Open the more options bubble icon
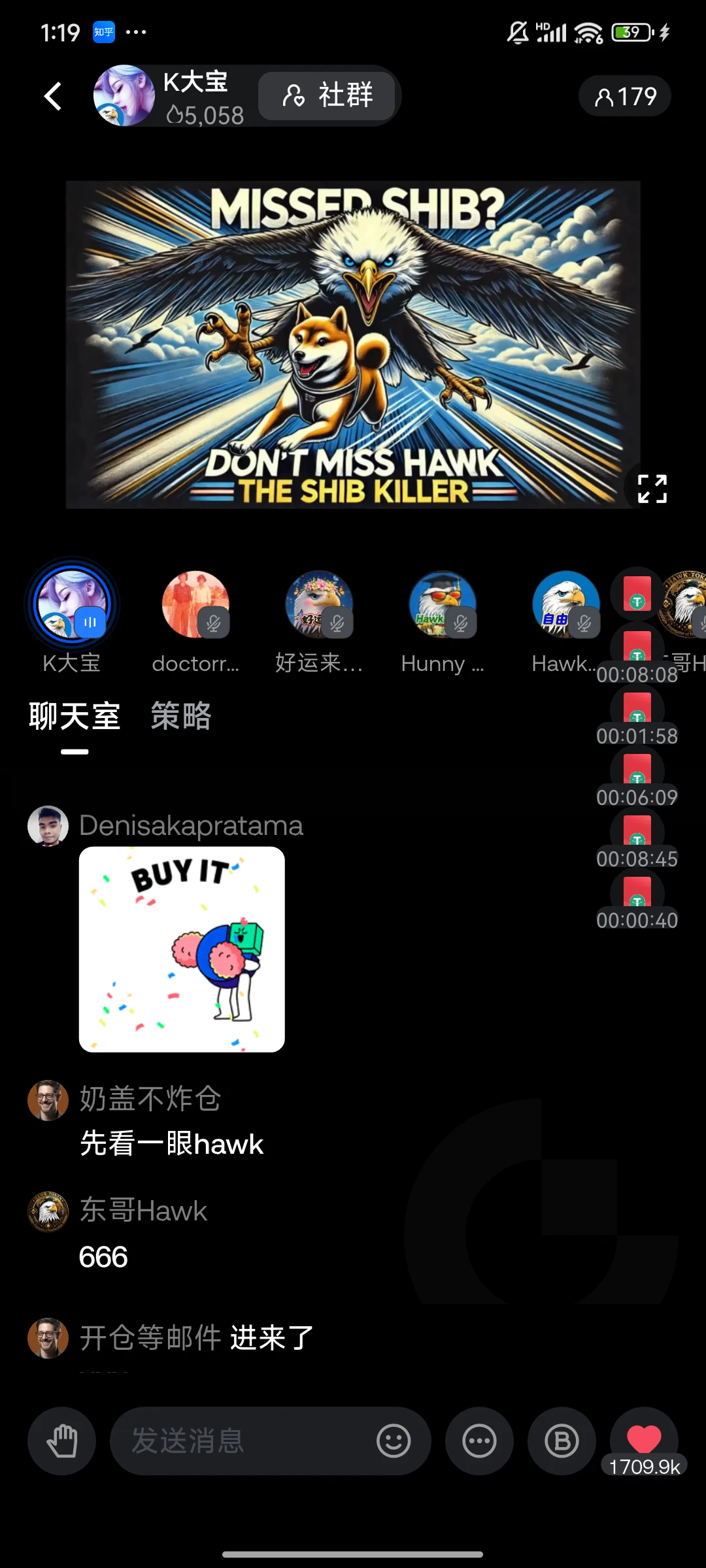The image size is (706, 1568). (480, 1441)
